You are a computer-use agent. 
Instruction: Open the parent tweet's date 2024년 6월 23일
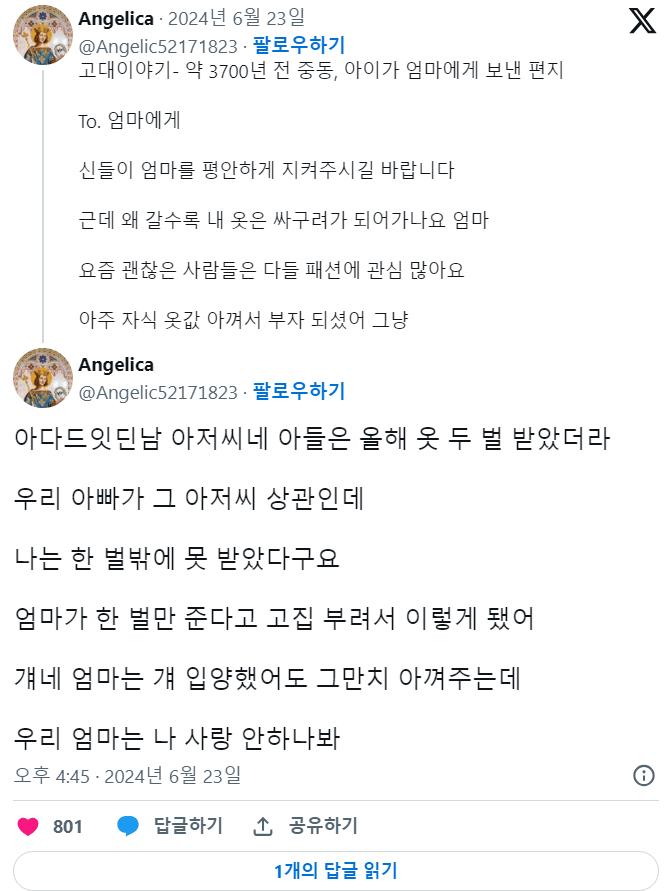pyautogui.click(x=236, y=18)
